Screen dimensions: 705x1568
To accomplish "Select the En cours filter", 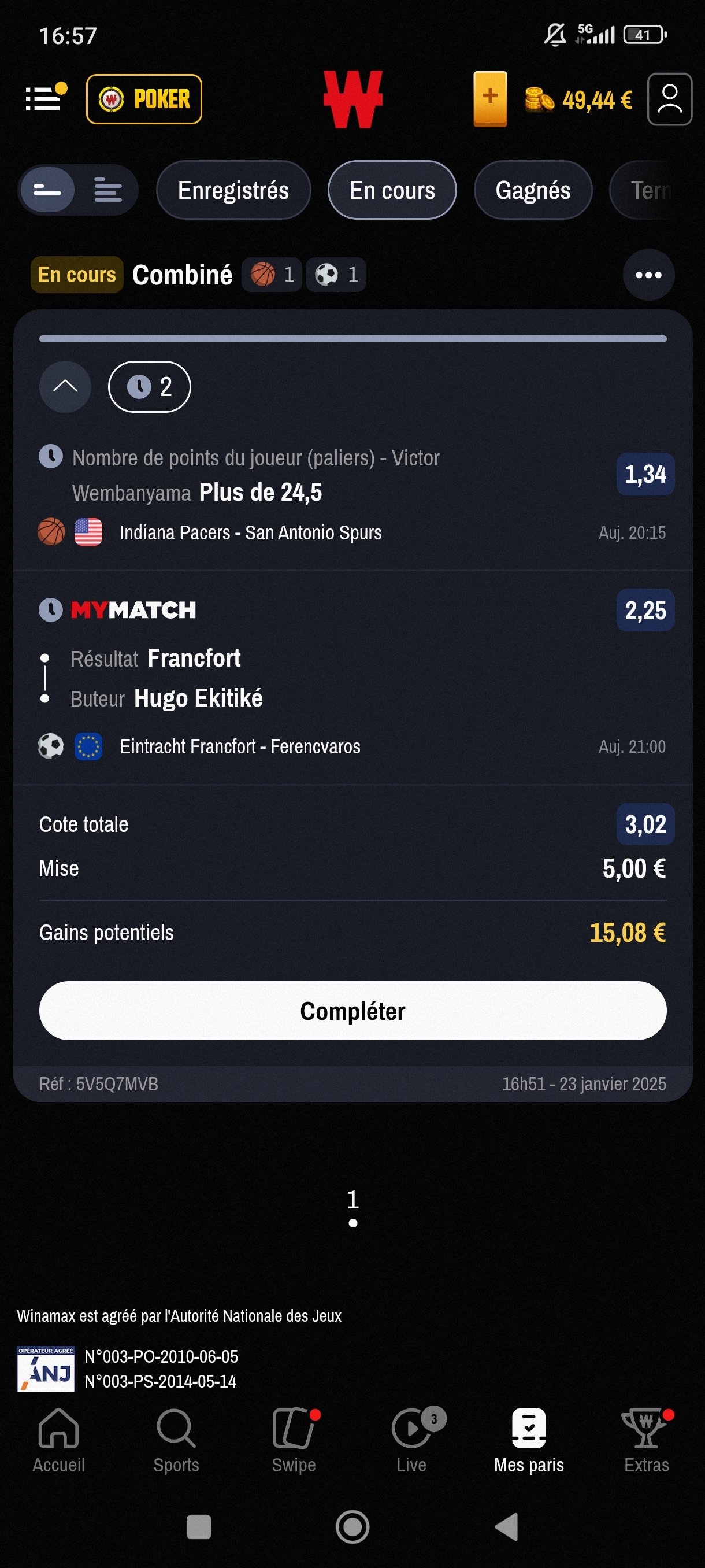I will click(x=392, y=191).
